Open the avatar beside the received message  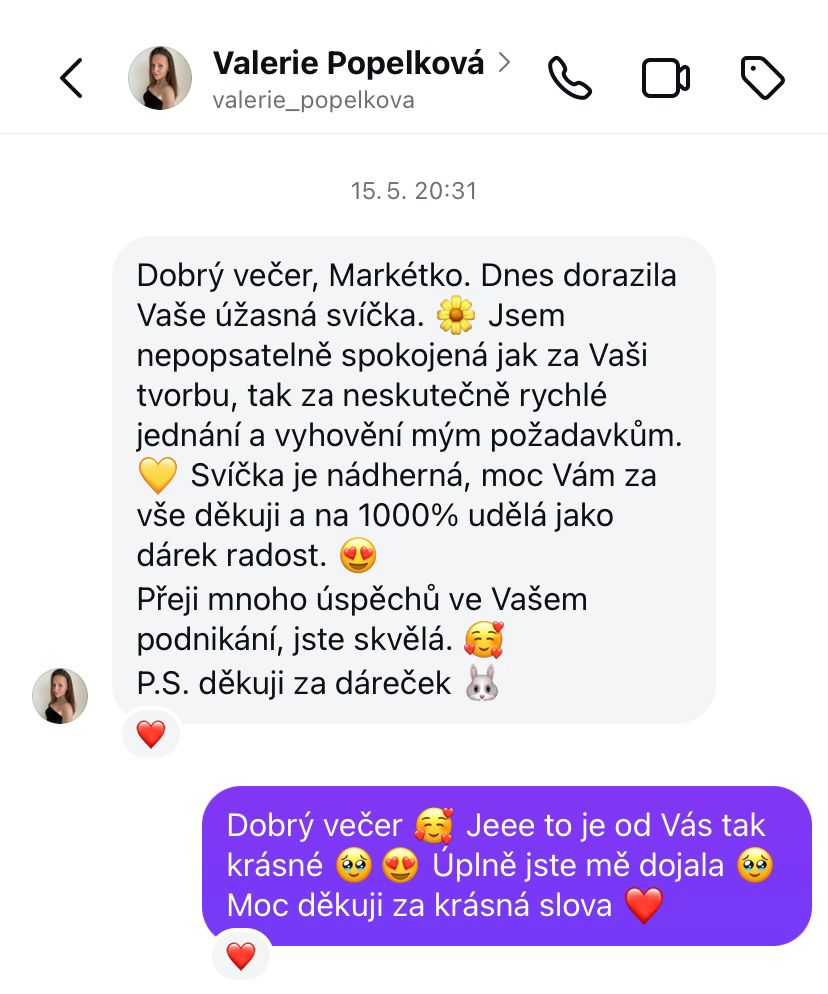60,696
